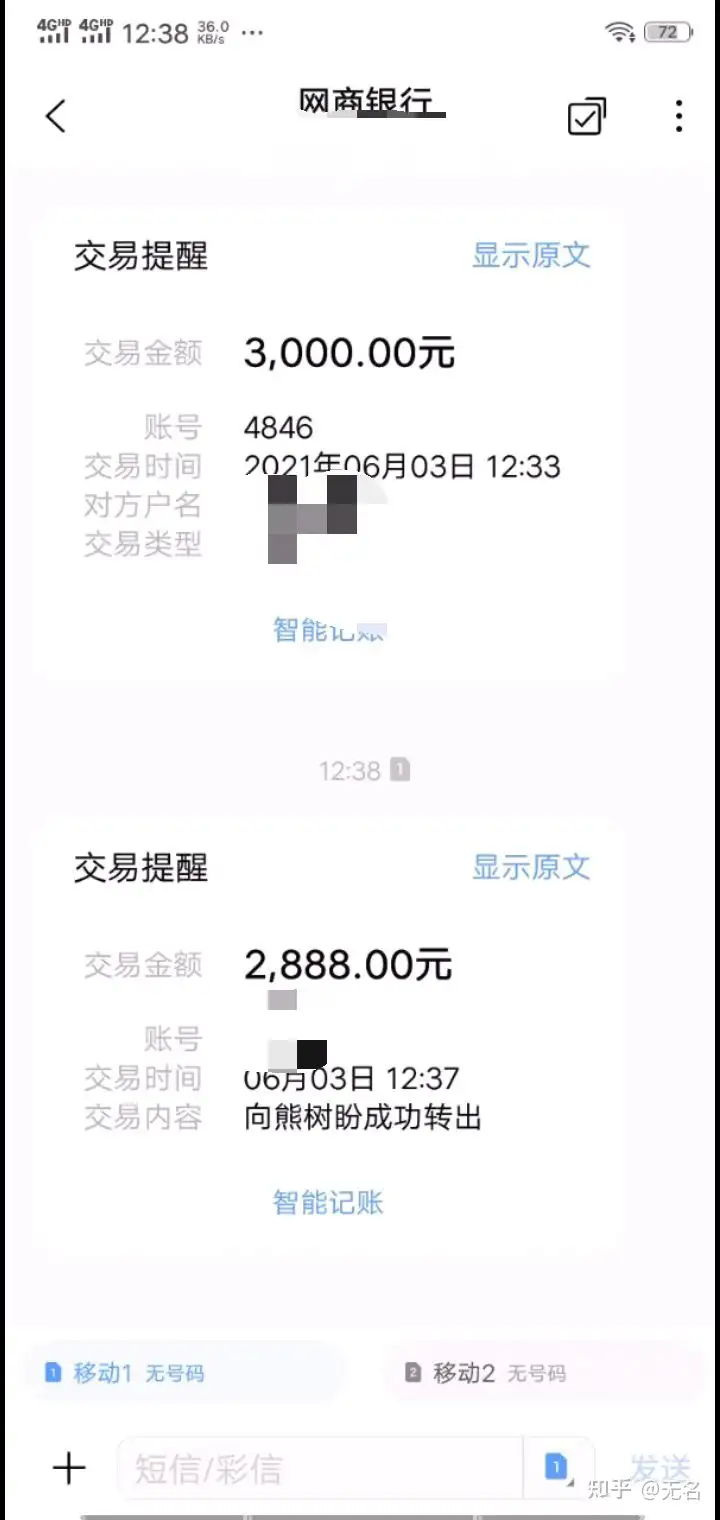Viewport: 720px width, 1520px height.
Task: Show original text for the 3,000.00元 transaction
Action: tap(531, 255)
